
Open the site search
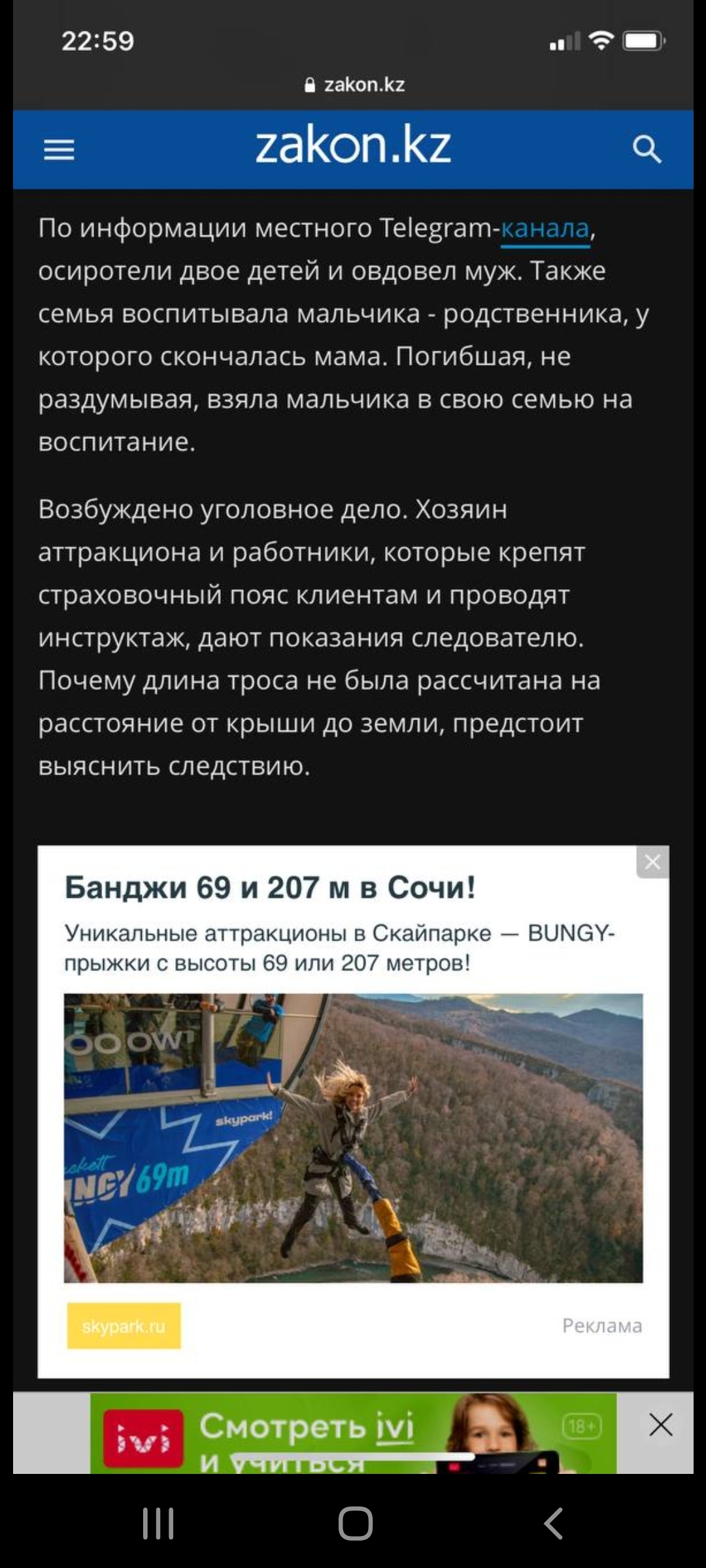pyautogui.click(x=647, y=150)
